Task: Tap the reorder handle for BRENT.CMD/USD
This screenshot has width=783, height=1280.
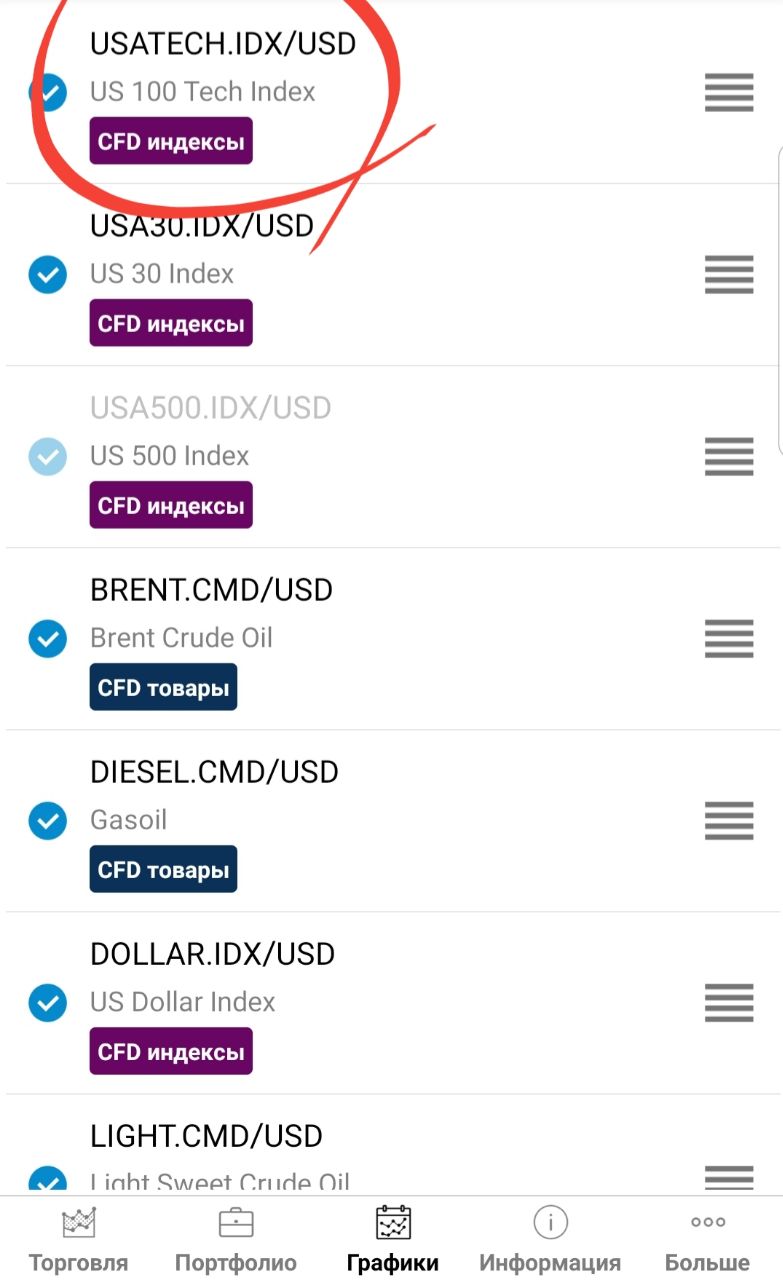Action: point(729,638)
